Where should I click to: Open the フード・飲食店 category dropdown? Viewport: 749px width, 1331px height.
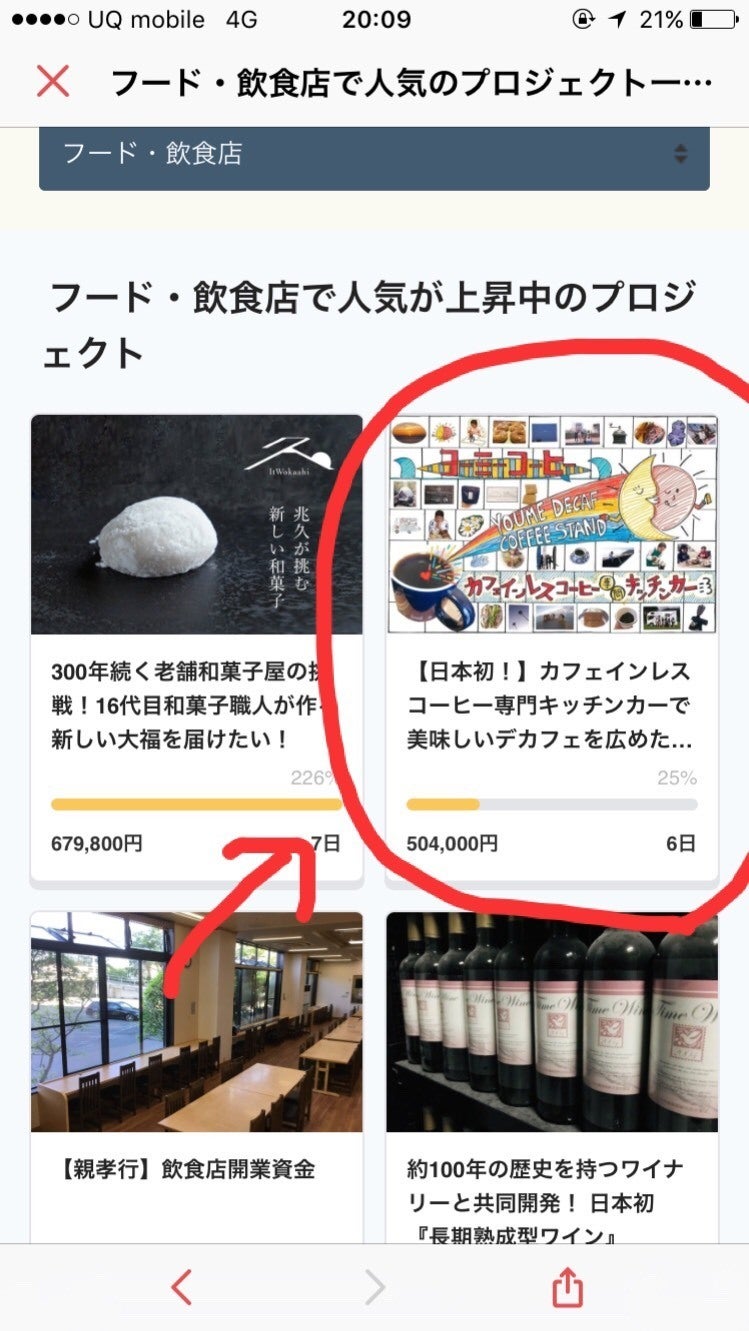[x=374, y=154]
